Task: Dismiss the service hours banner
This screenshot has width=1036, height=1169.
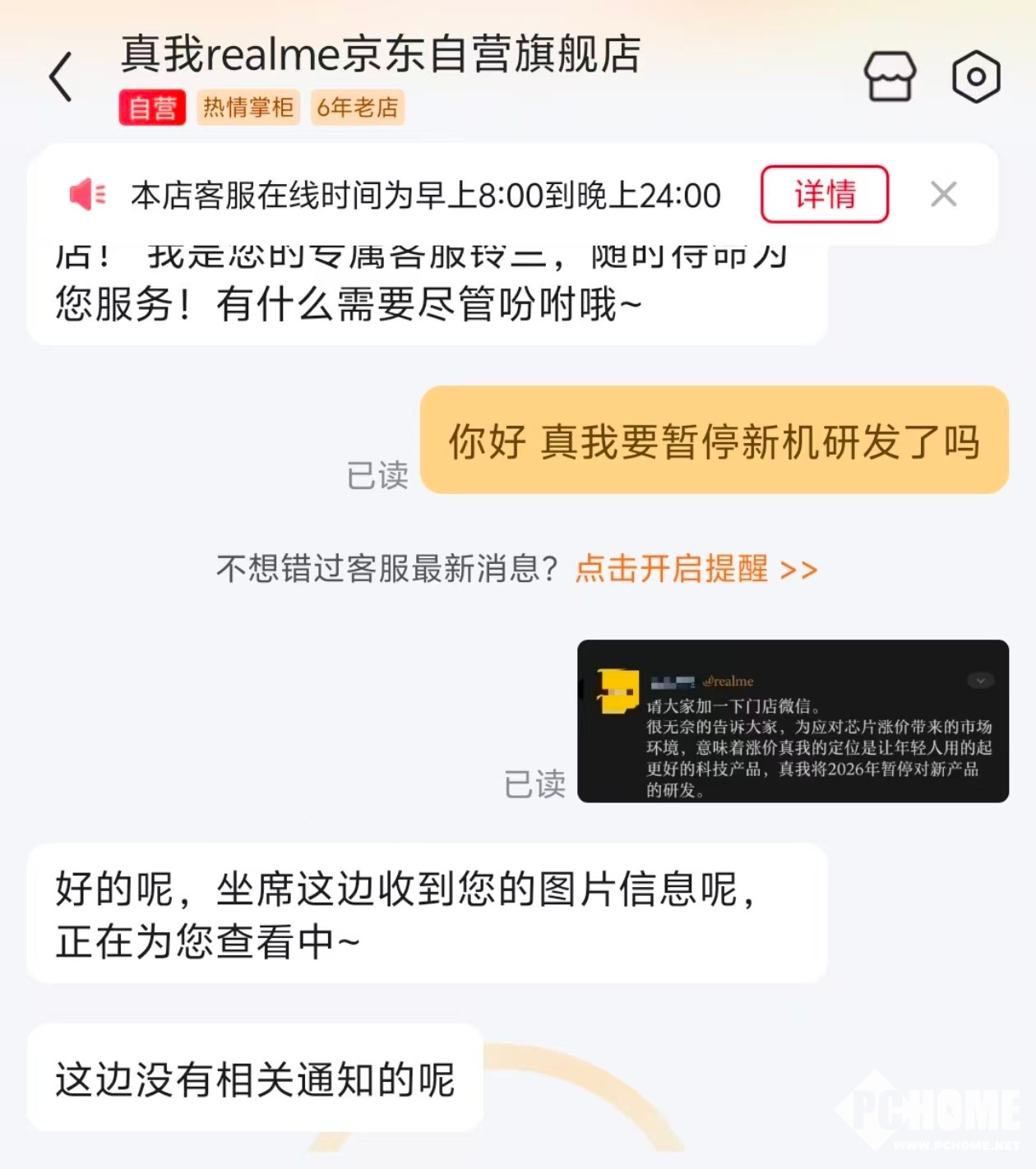Action: coord(943,195)
